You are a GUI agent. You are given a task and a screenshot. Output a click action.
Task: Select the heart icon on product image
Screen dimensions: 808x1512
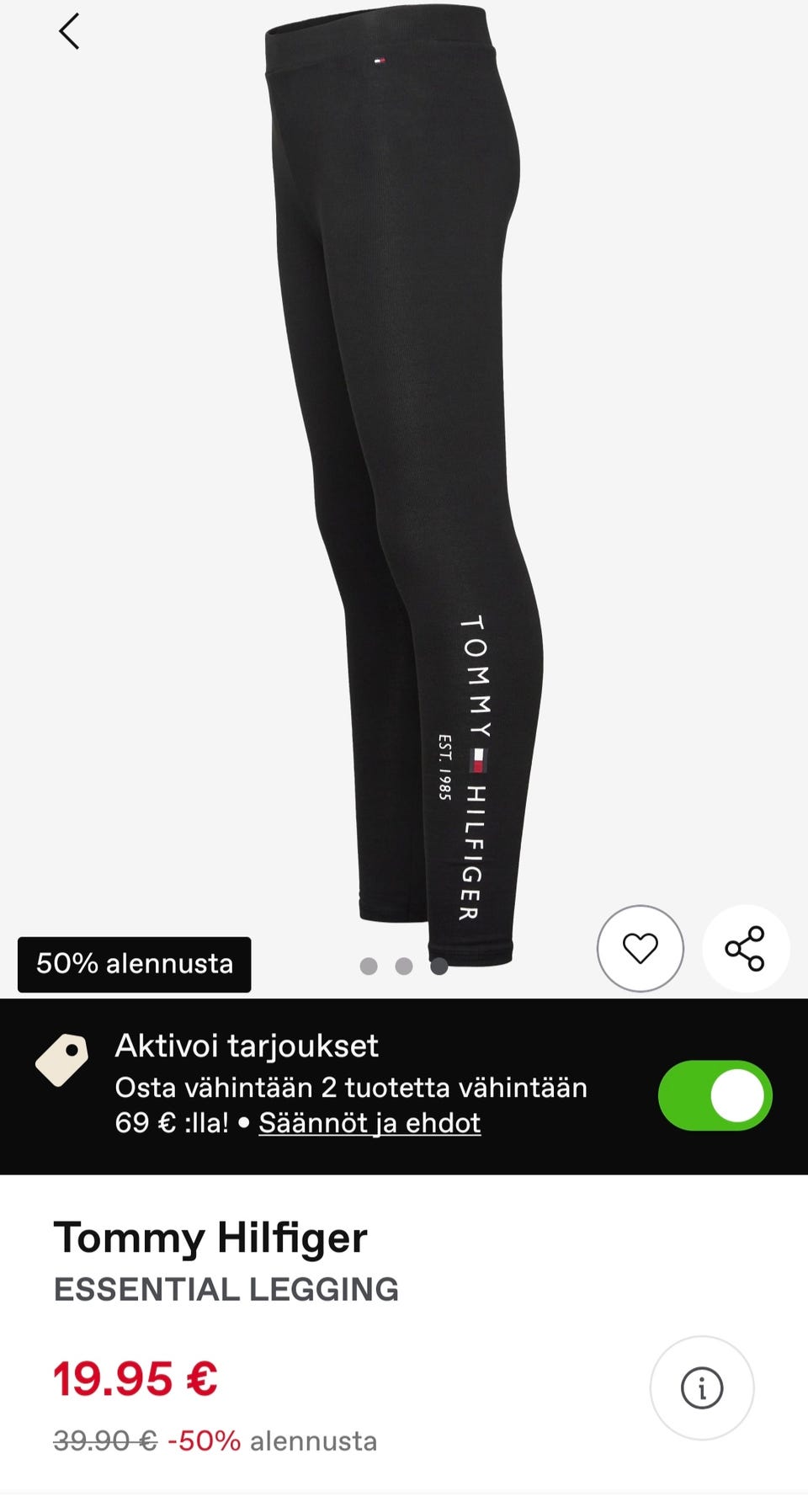tap(641, 947)
